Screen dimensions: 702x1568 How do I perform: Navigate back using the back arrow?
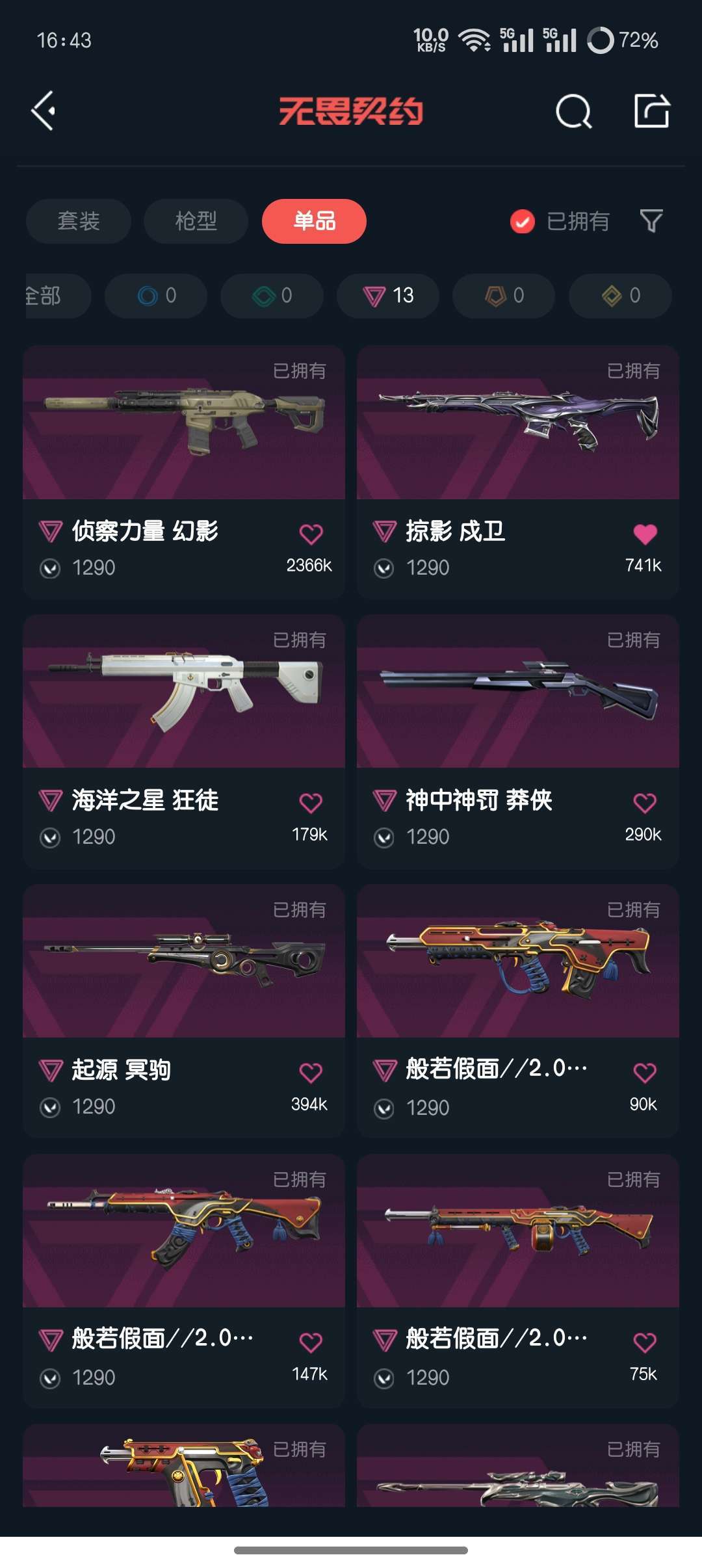point(43,112)
